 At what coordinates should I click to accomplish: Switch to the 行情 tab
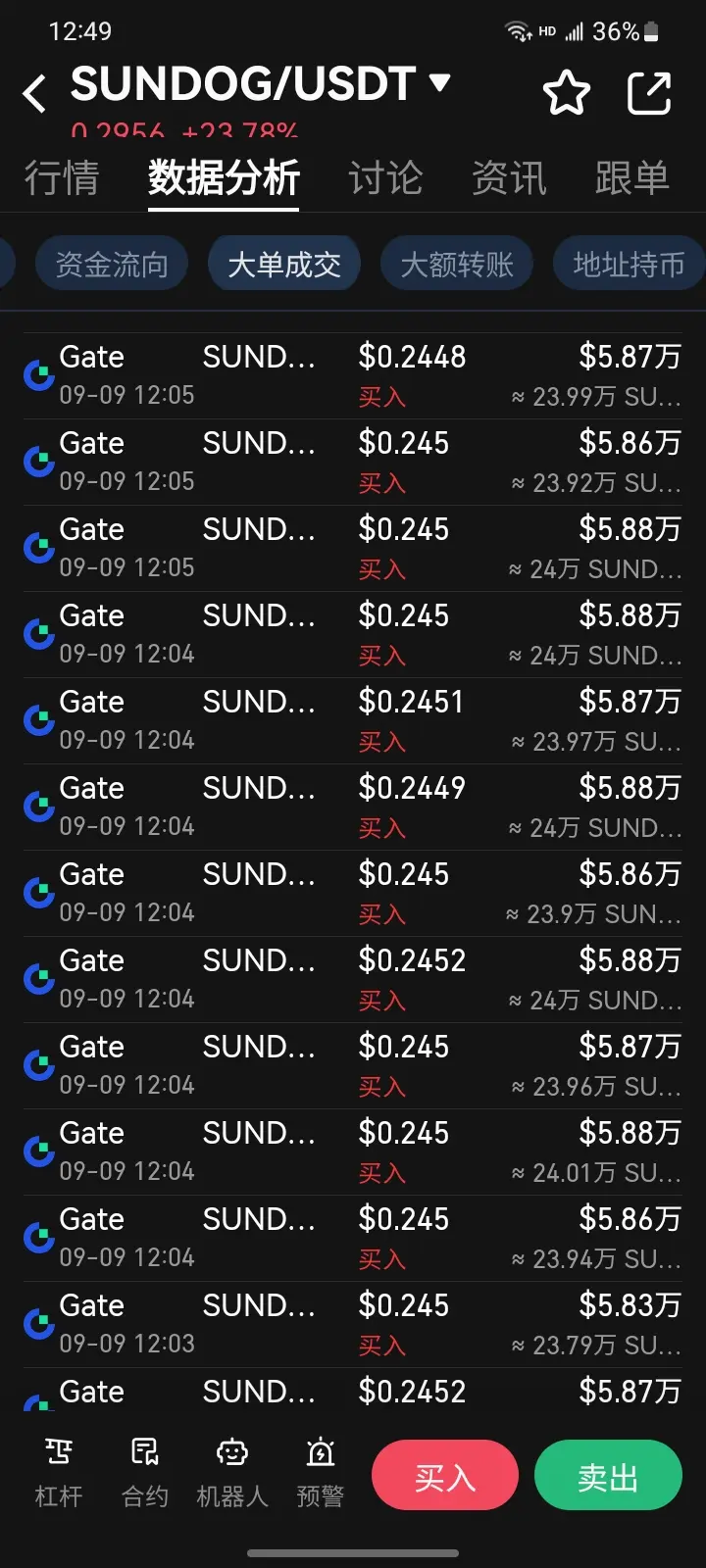click(62, 178)
